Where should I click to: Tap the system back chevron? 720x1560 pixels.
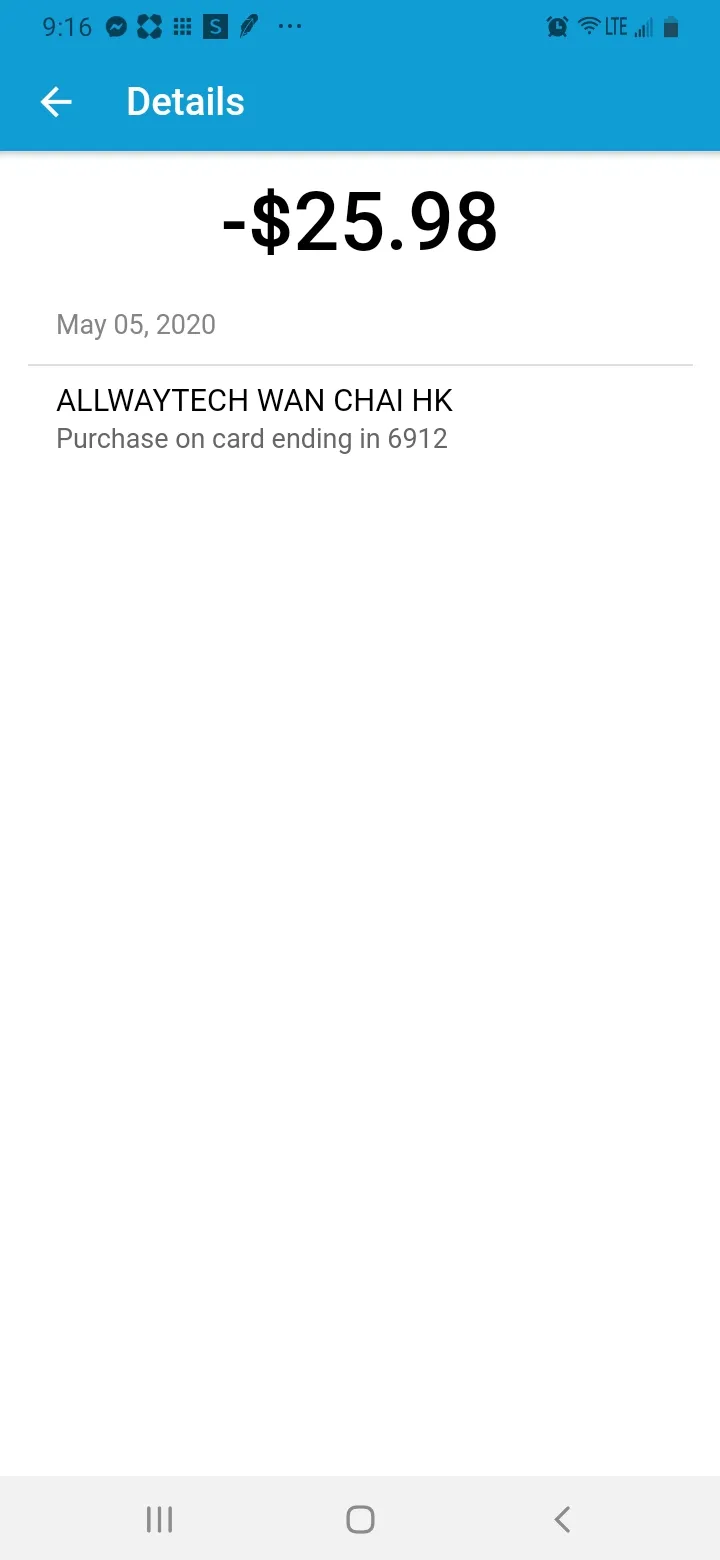pos(562,1519)
